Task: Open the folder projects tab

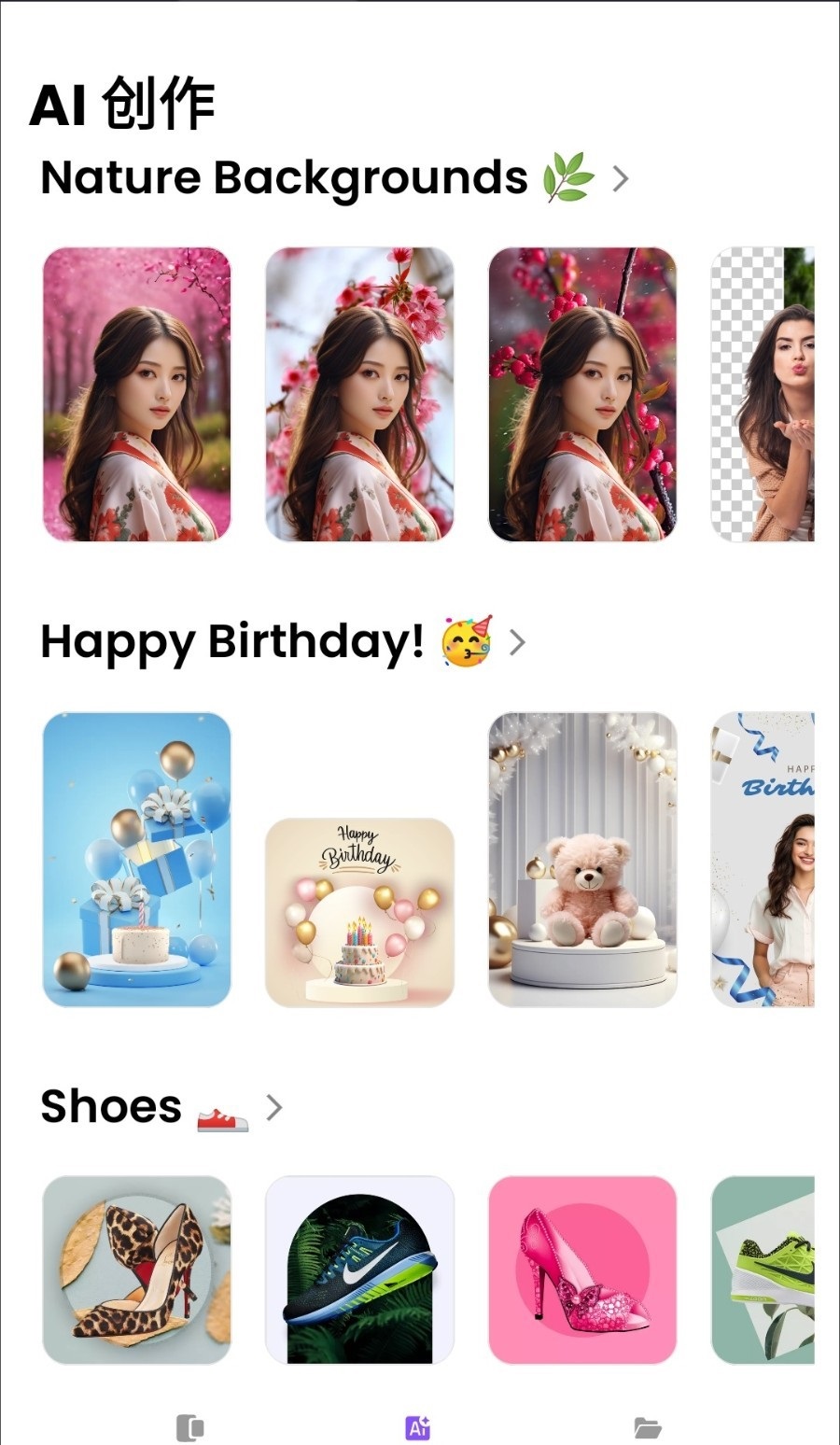Action: tap(647, 1427)
